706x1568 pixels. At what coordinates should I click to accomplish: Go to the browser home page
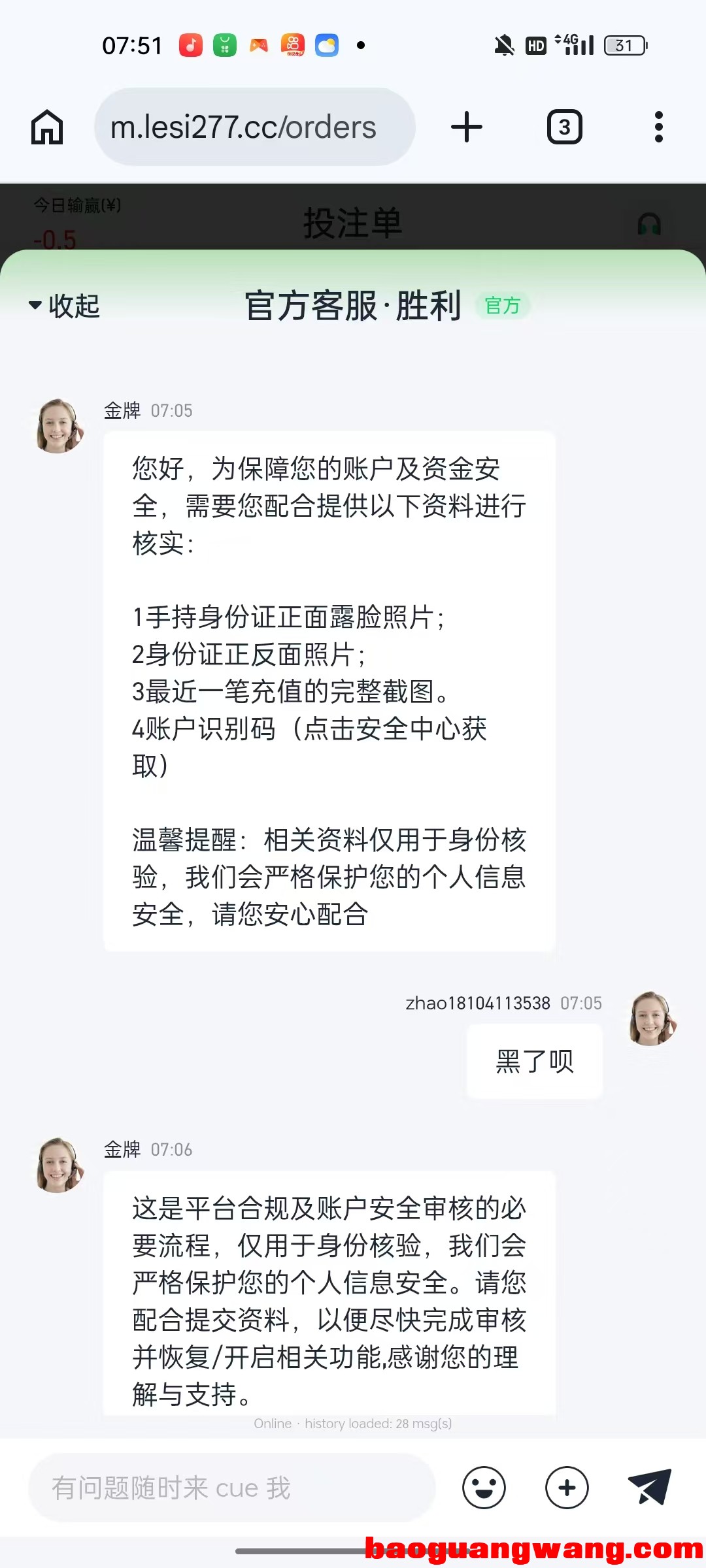pyautogui.click(x=47, y=127)
